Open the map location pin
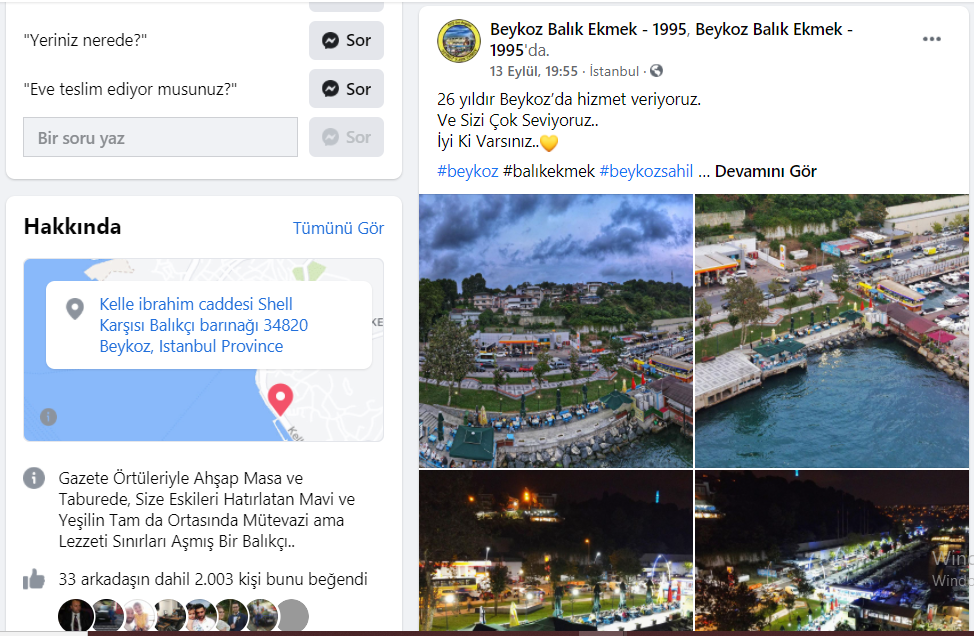Viewport: 974px width, 636px height. coord(280,399)
